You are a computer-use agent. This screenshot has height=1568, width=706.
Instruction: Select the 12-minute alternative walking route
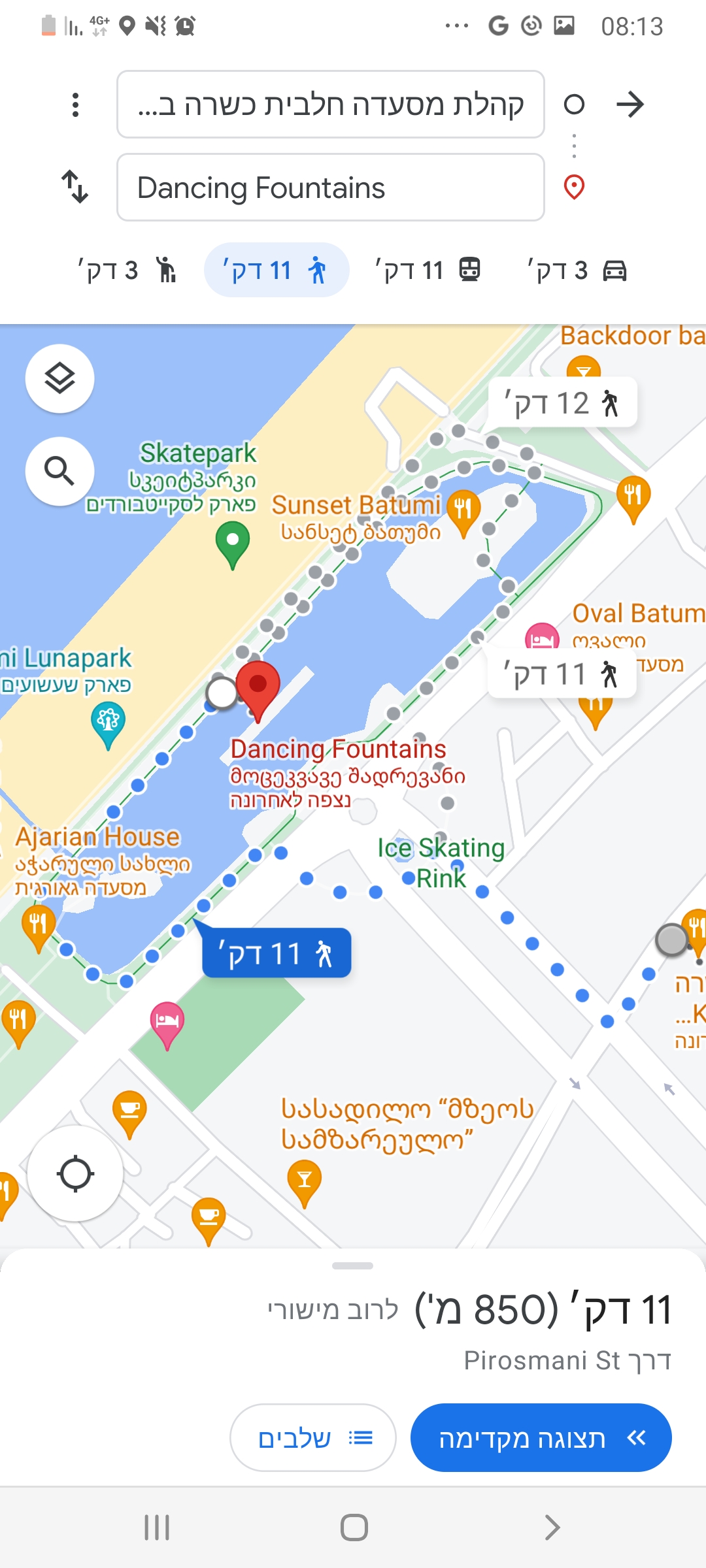pos(562,403)
